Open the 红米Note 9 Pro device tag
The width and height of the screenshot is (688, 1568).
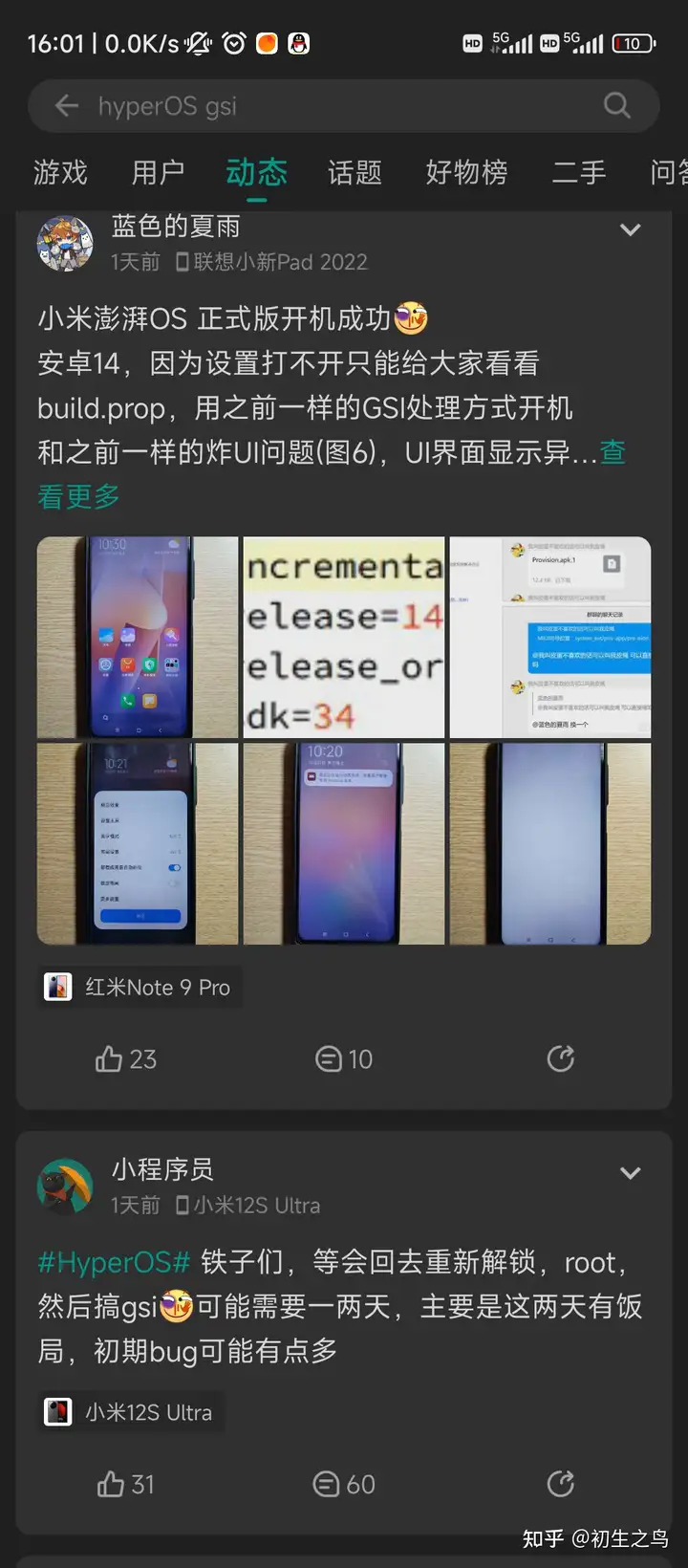pyautogui.click(x=140, y=987)
